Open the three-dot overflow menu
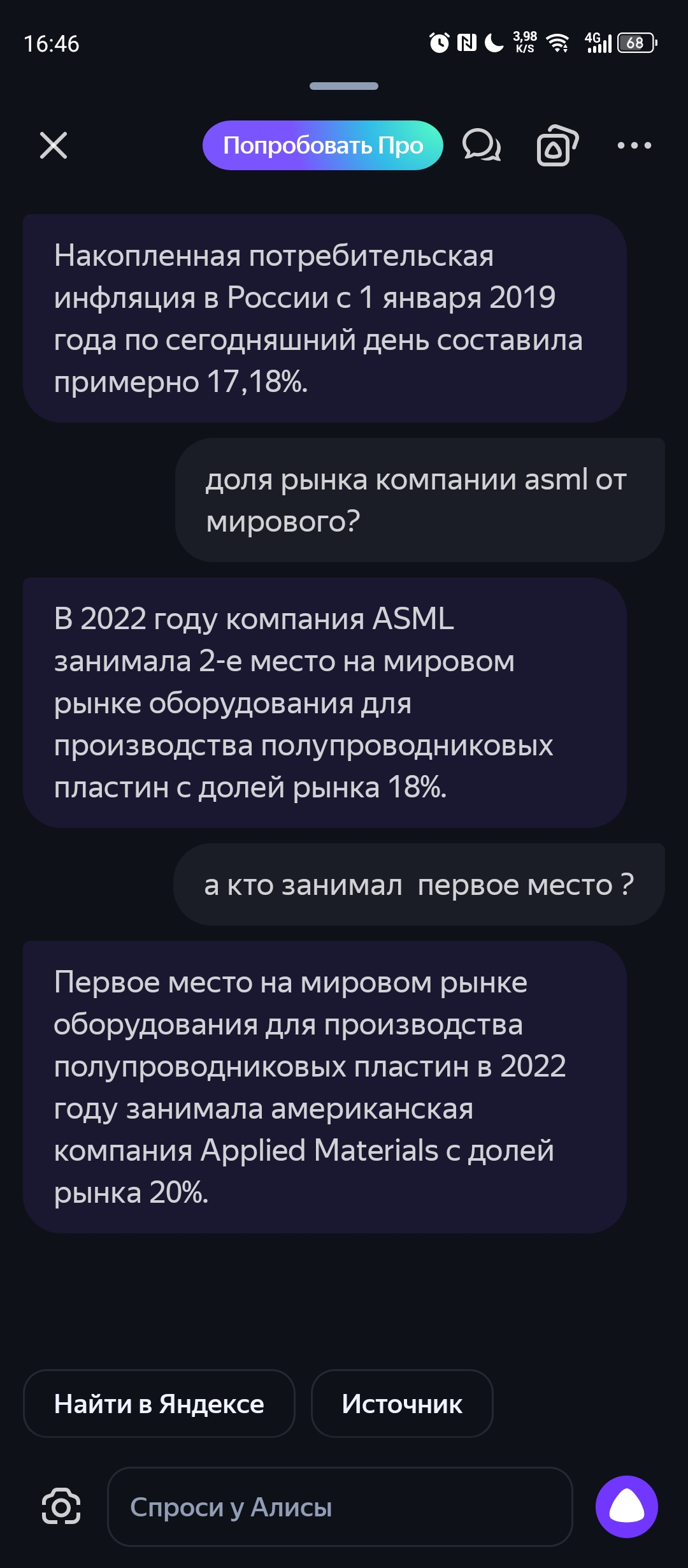 (x=634, y=145)
